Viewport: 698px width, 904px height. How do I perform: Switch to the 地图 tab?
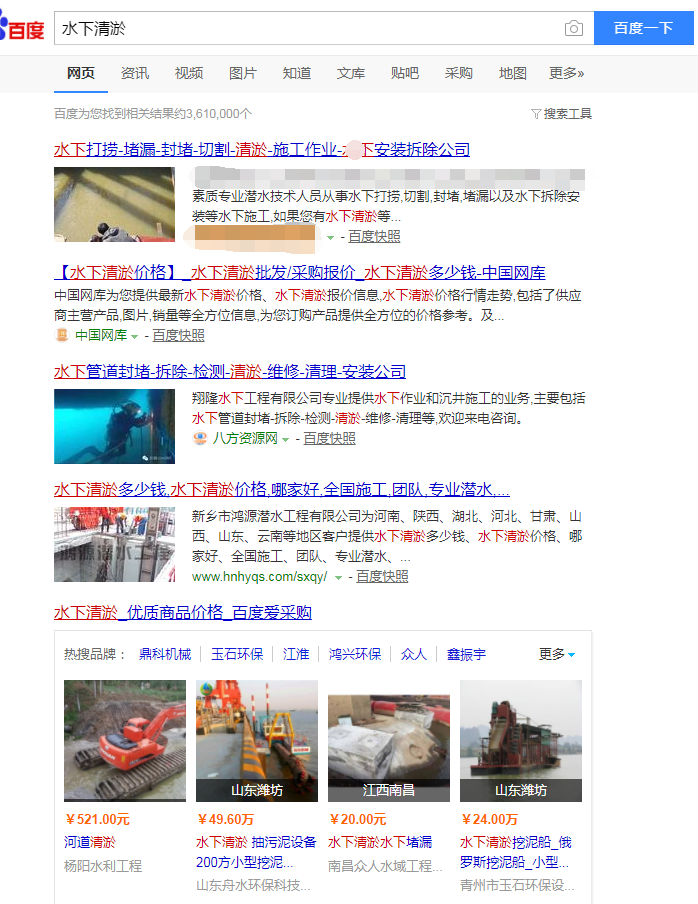(513, 73)
